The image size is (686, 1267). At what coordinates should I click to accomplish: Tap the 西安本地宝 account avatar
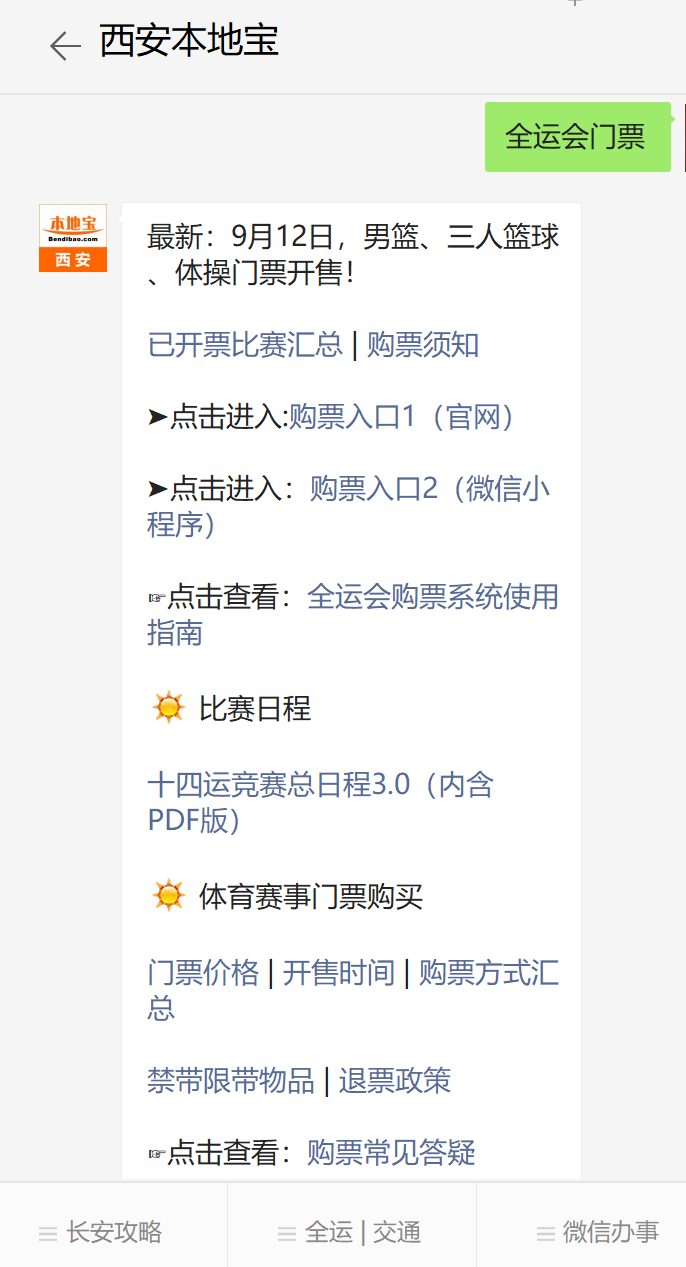[73, 238]
